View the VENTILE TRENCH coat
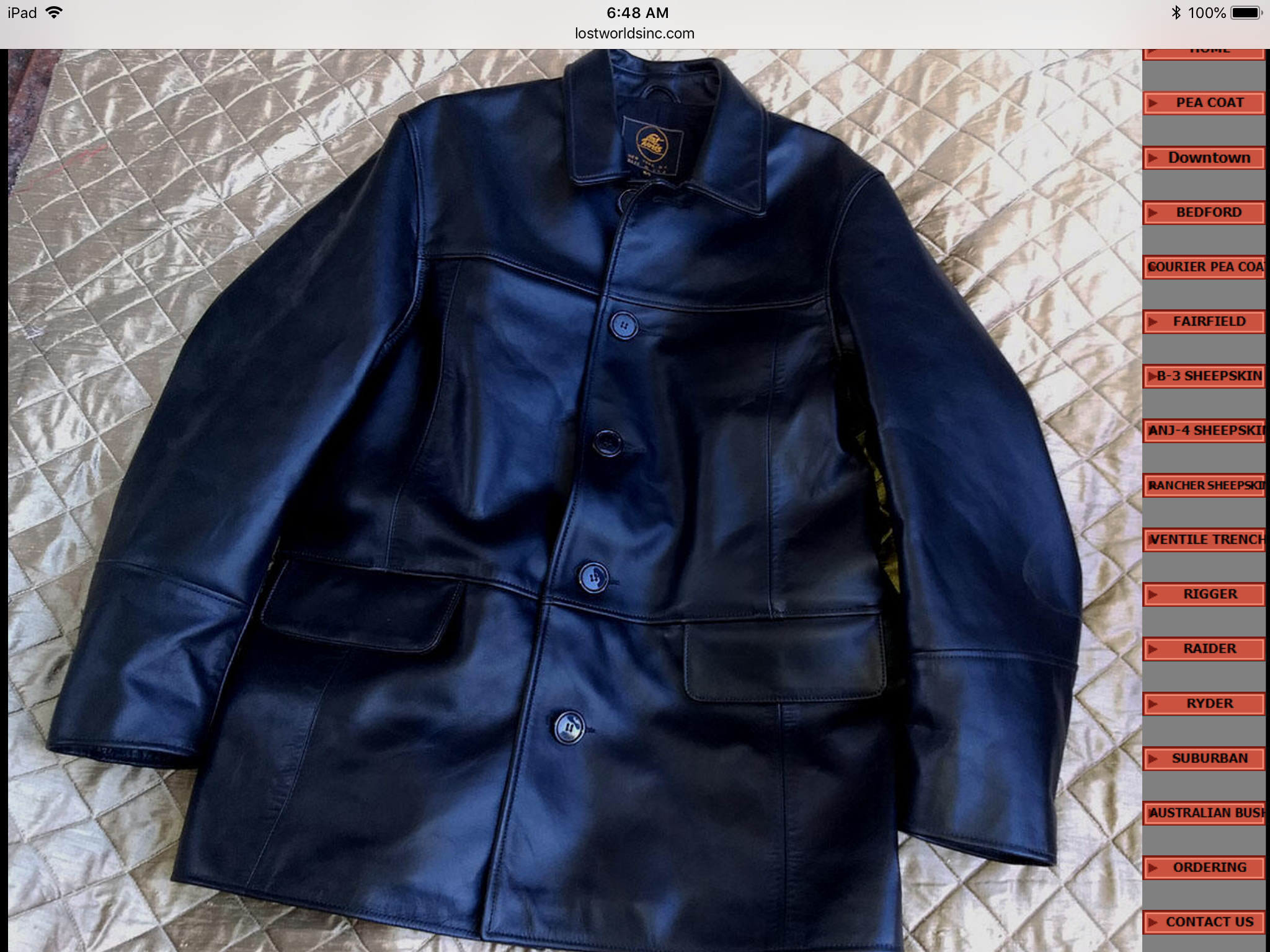The width and height of the screenshot is (1270, 952). [1204, 540]
